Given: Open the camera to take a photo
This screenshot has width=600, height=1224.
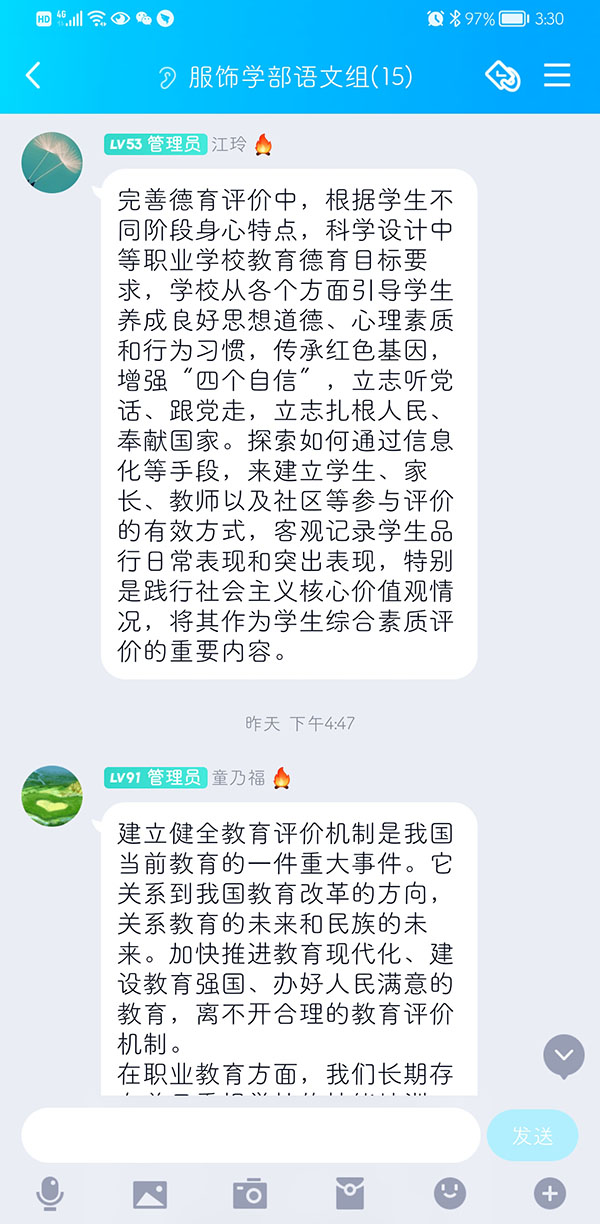Looking at the screenshot, I should [250, 1193].
